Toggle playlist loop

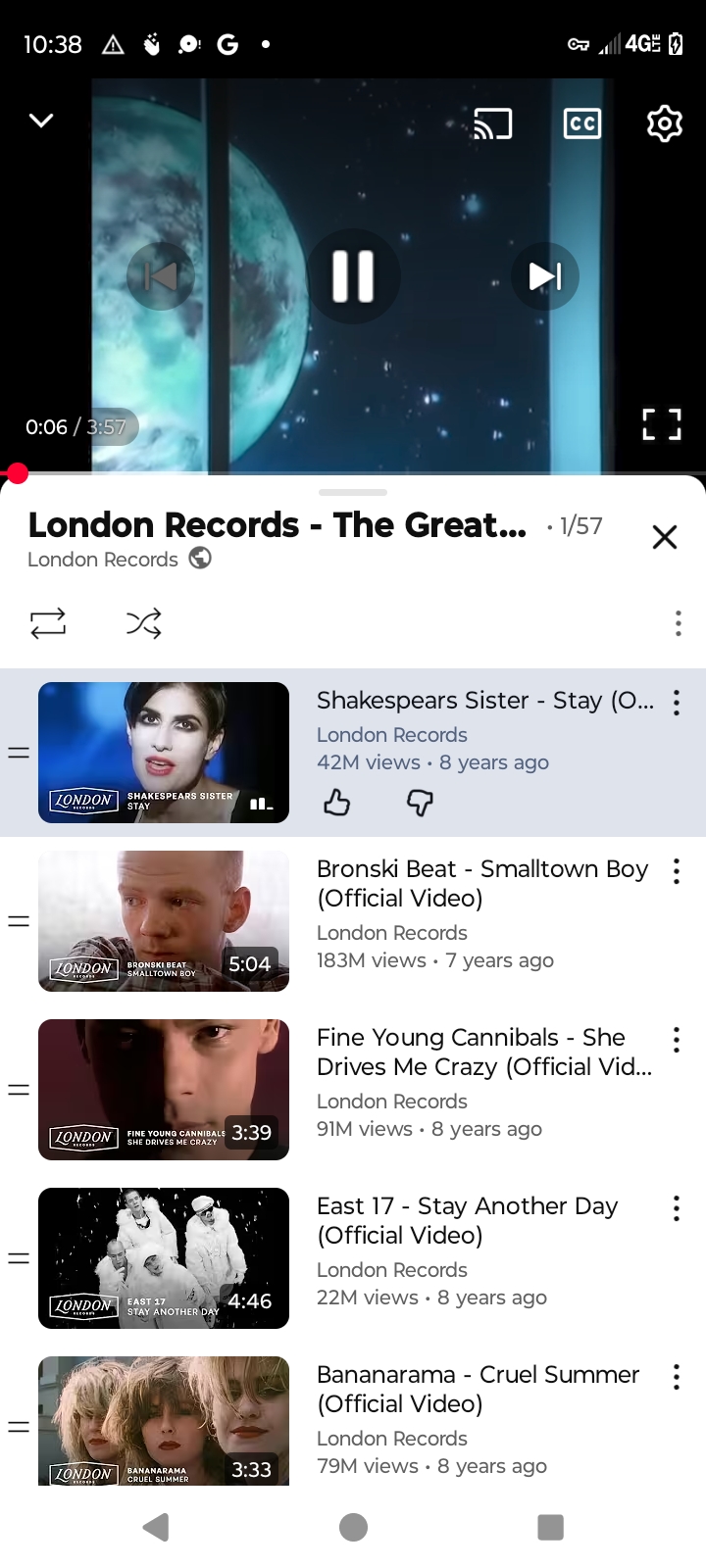[48, 623]
